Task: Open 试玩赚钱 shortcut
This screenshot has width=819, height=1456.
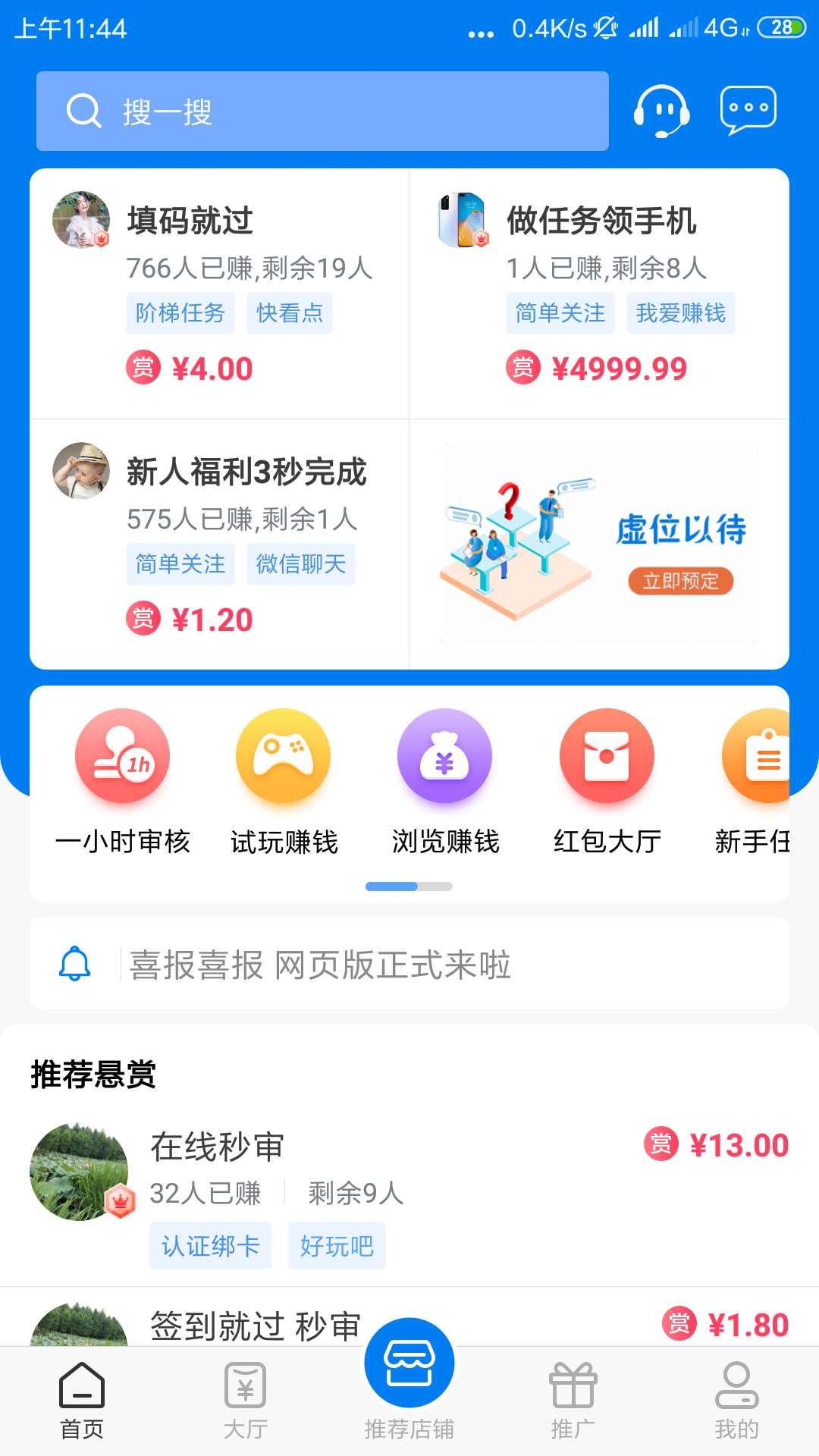Action: 284,781
